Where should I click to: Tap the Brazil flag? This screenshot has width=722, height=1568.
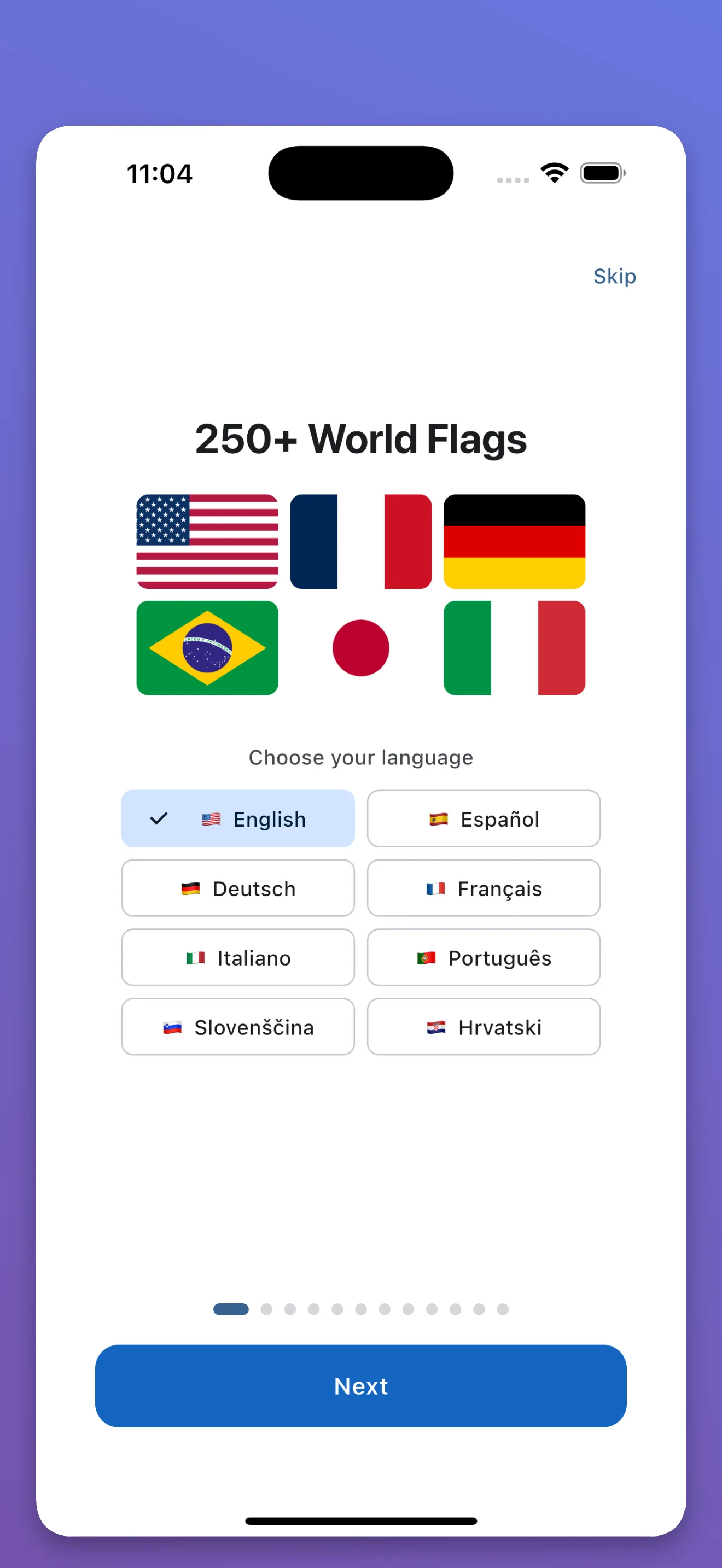click(x=207, y=648)
